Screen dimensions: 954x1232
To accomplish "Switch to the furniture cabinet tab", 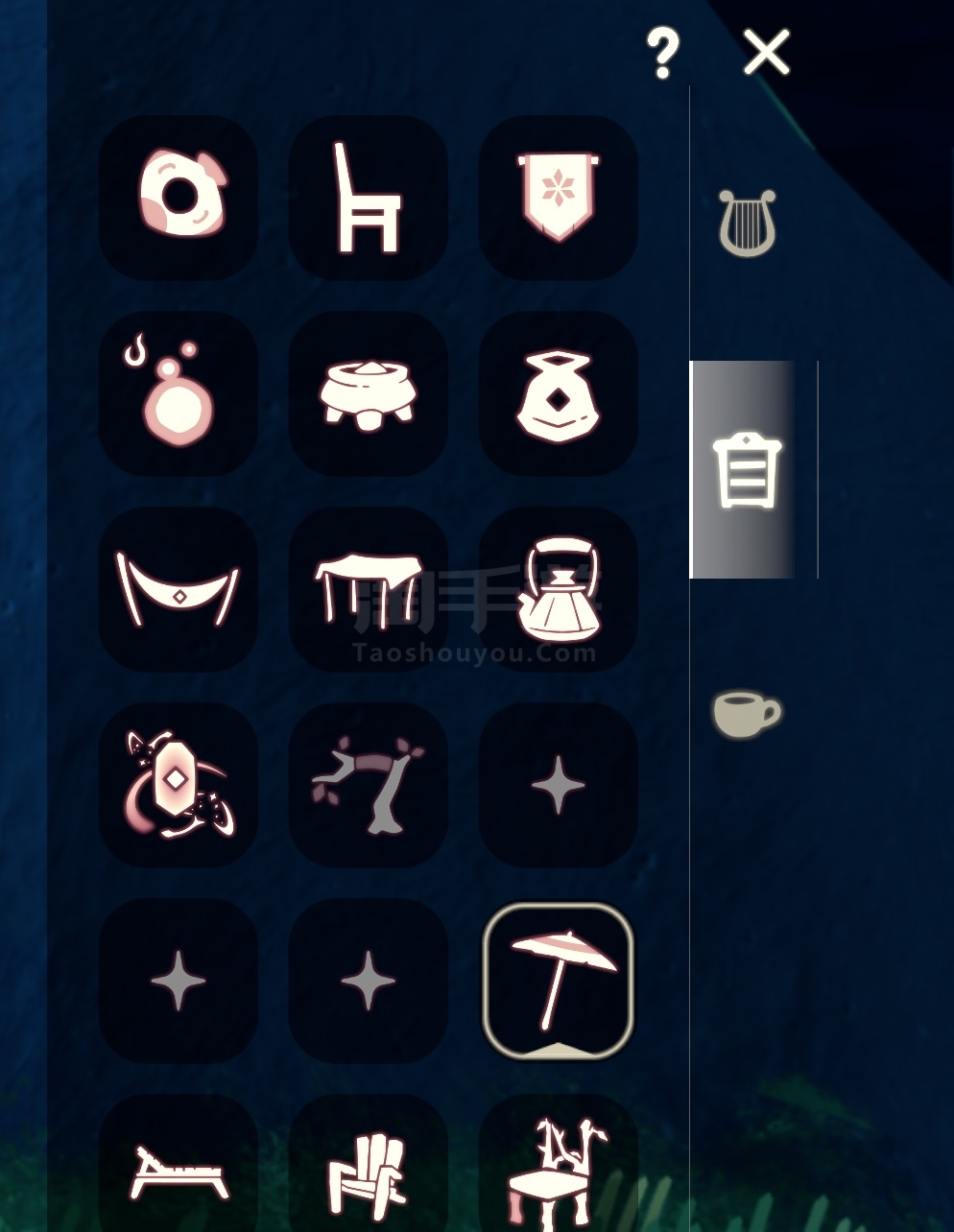I will [747, 470].
